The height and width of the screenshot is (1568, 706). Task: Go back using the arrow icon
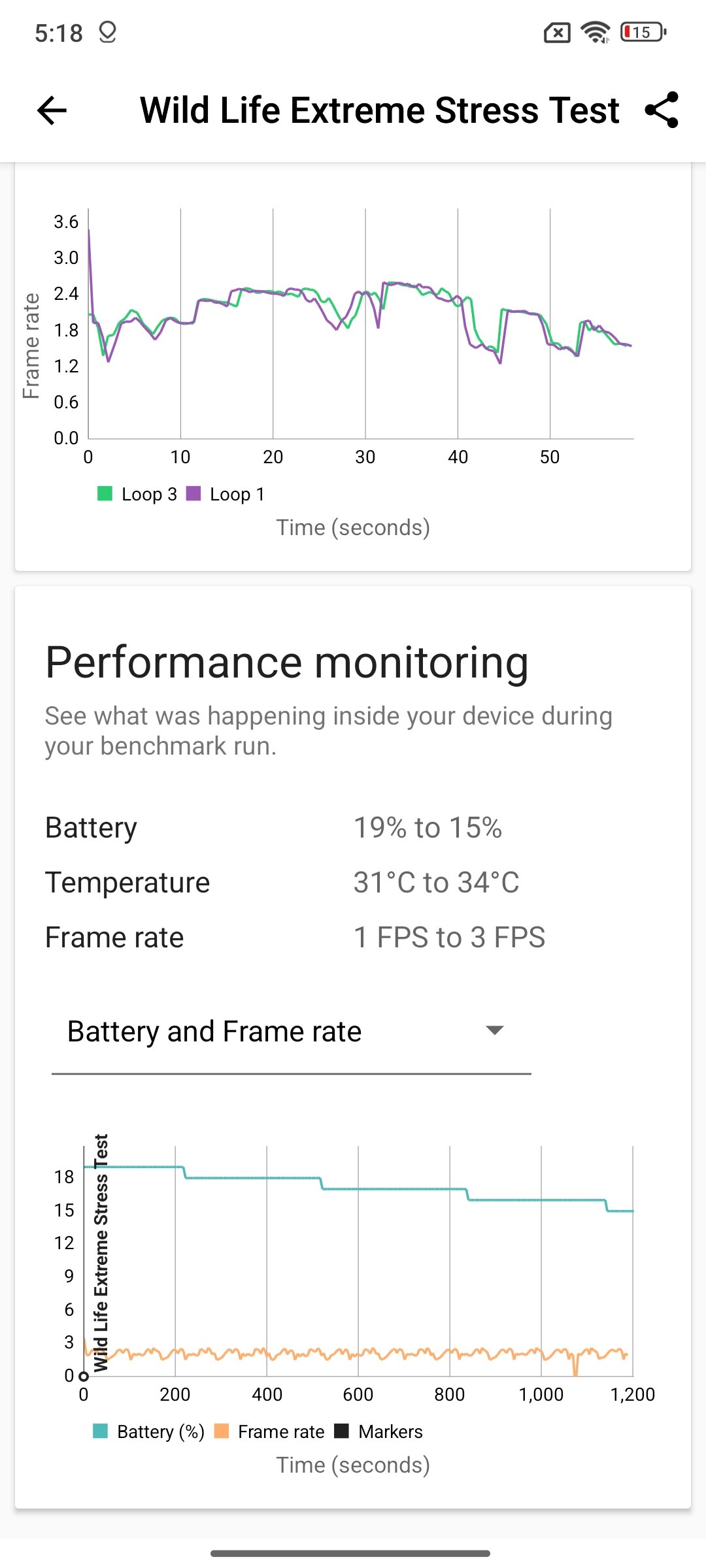[x=52, y=110]
